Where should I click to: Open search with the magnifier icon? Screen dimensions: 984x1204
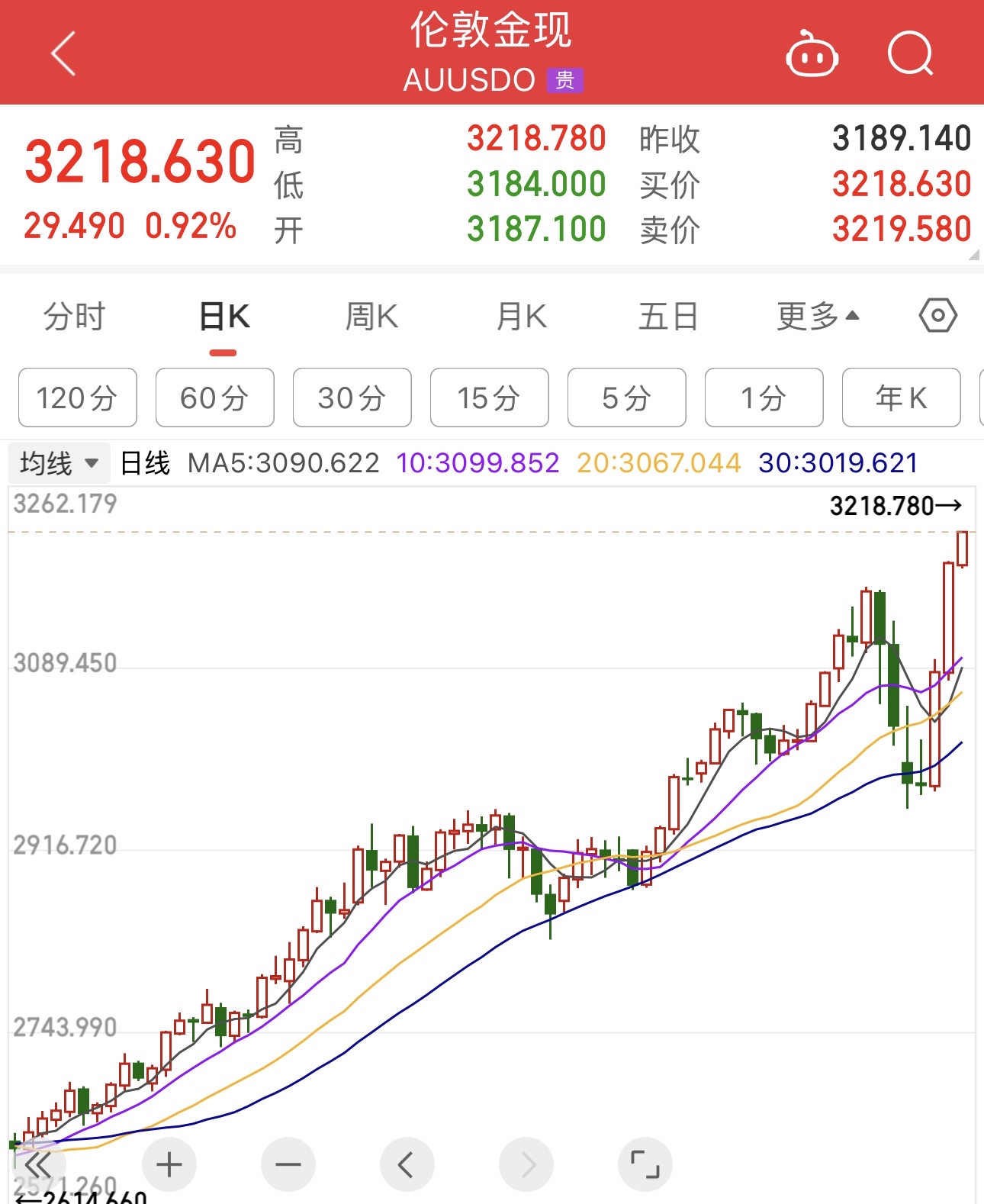910,54
